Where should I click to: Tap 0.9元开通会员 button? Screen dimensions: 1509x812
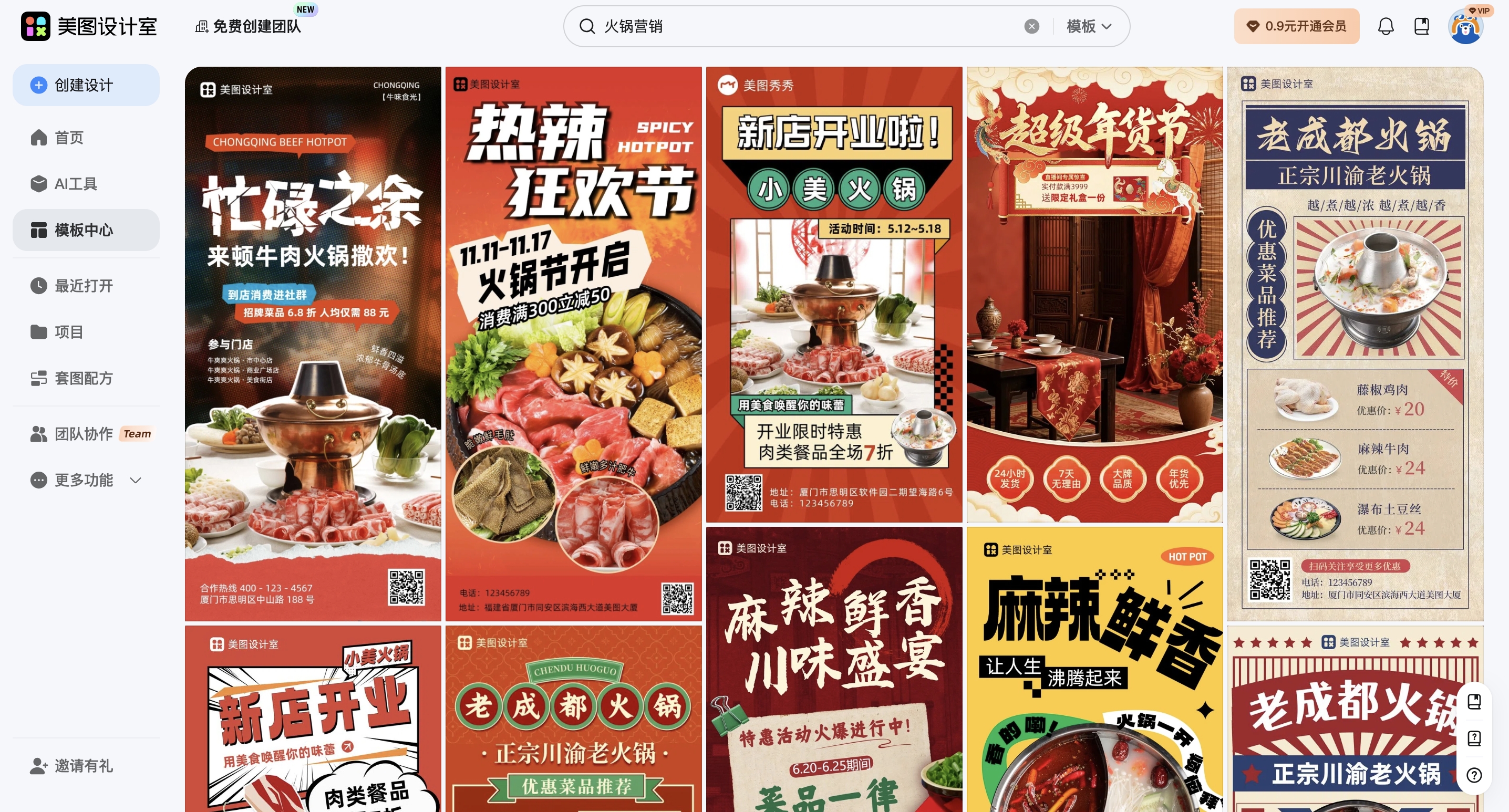click(x=1296, y=26)
